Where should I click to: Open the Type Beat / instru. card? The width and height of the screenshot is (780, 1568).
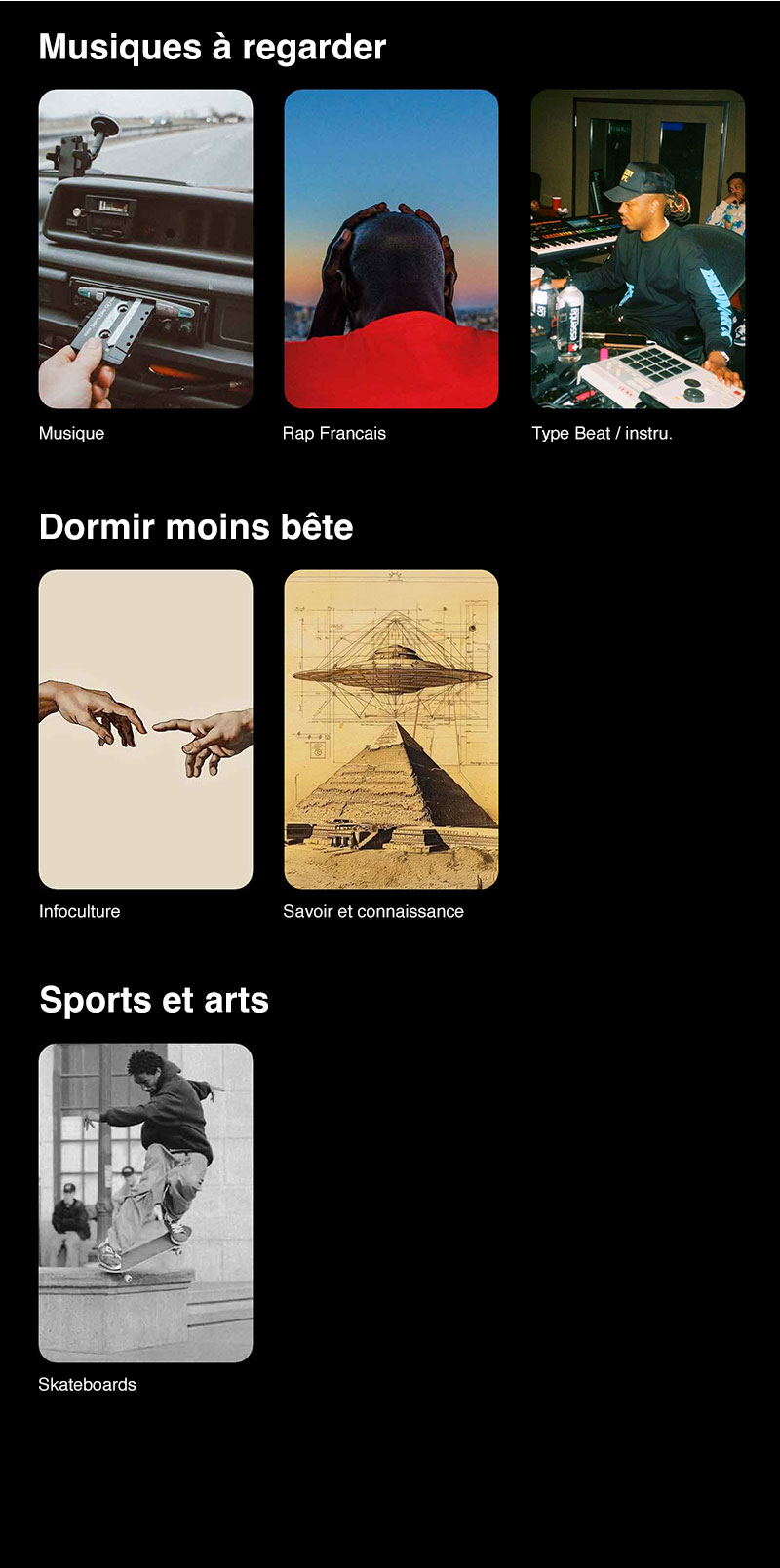[x=638, y=249]
